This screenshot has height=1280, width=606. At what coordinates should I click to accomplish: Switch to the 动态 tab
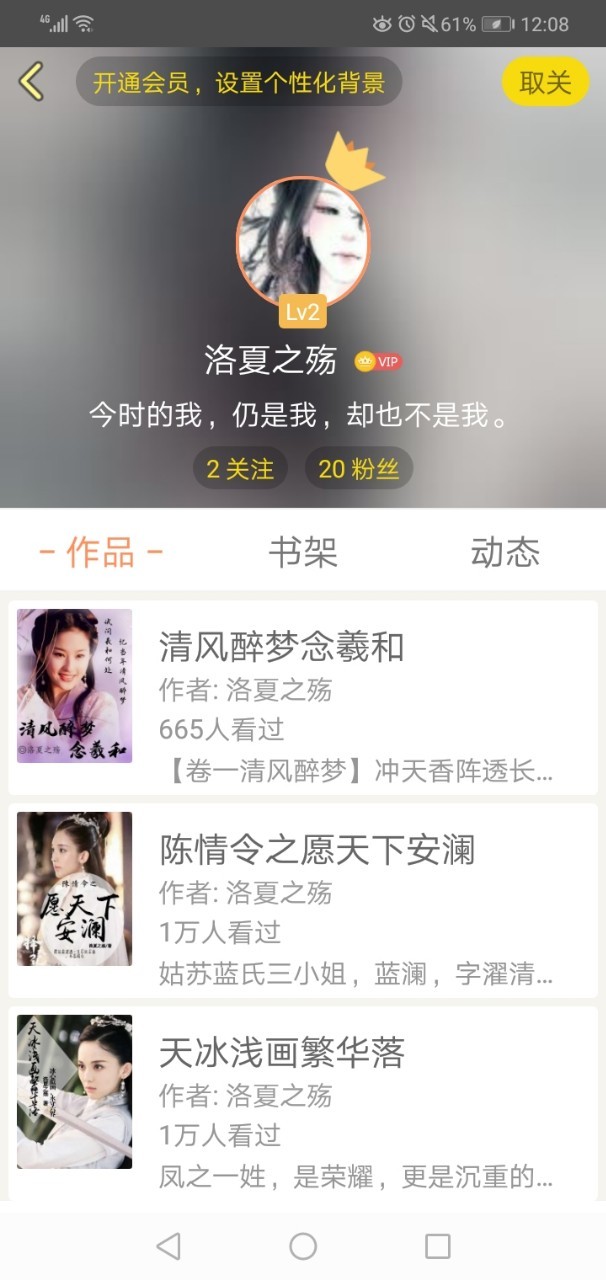pyautogui.click(x=505, y=552)
